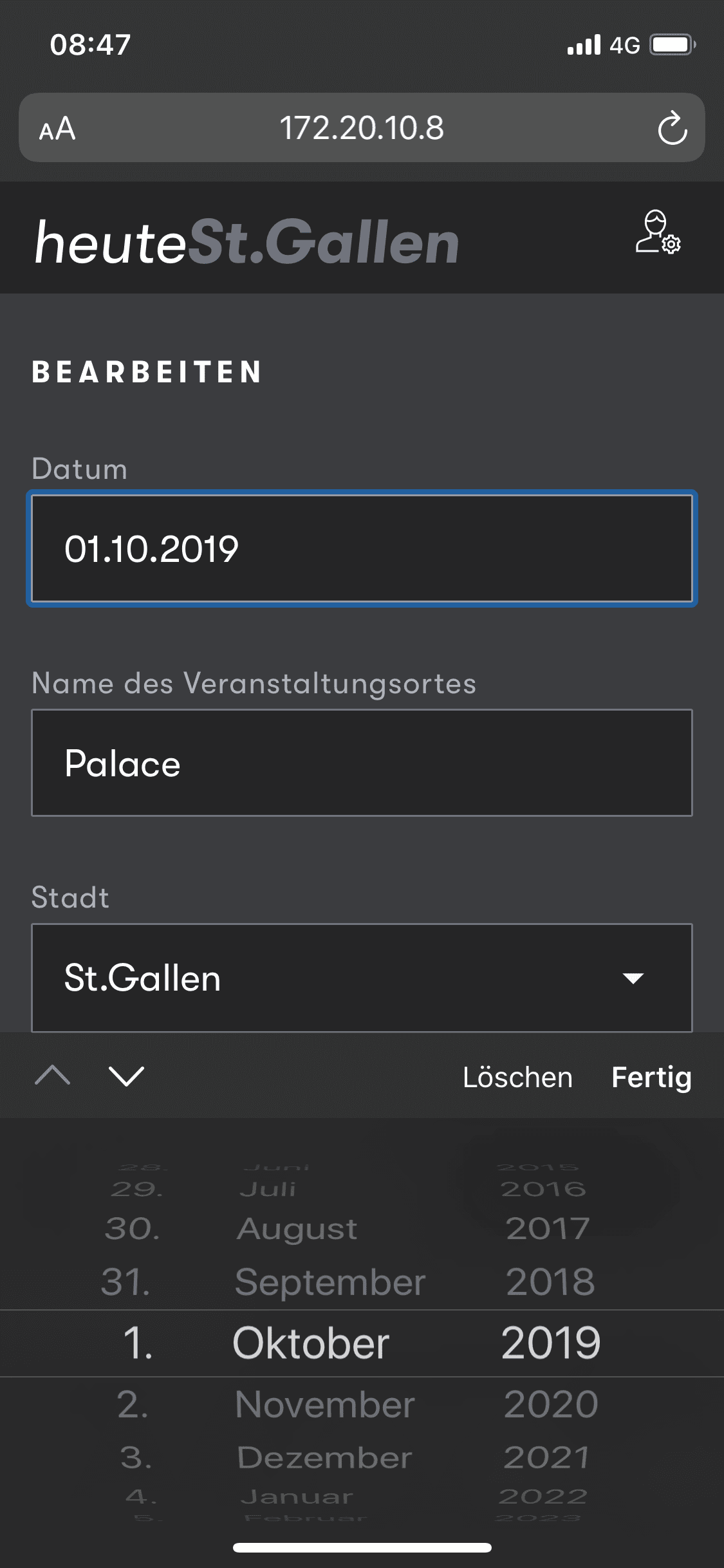
Task: Pick day 31. in the day wheel
Action: click(126, 1282)
